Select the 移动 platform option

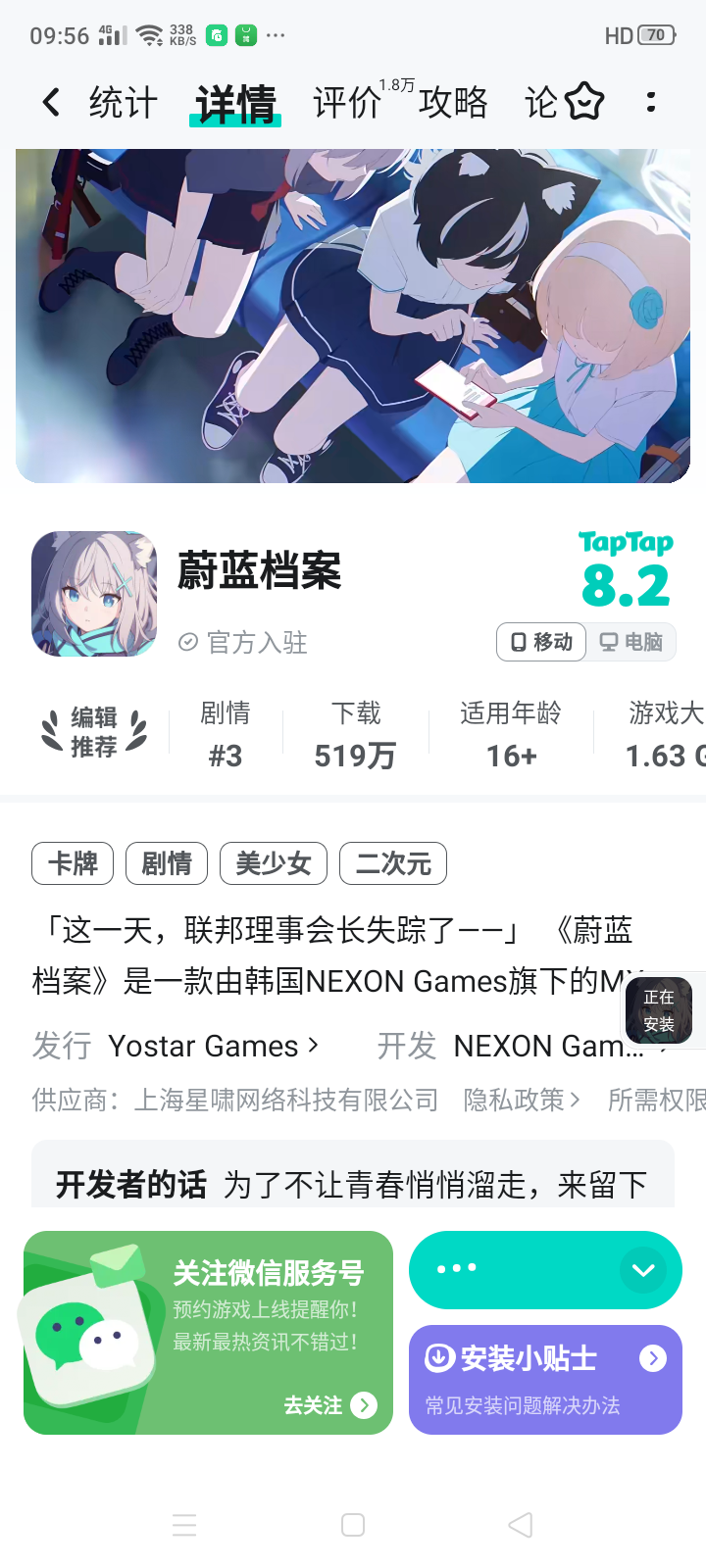click(x=540, y=642)
